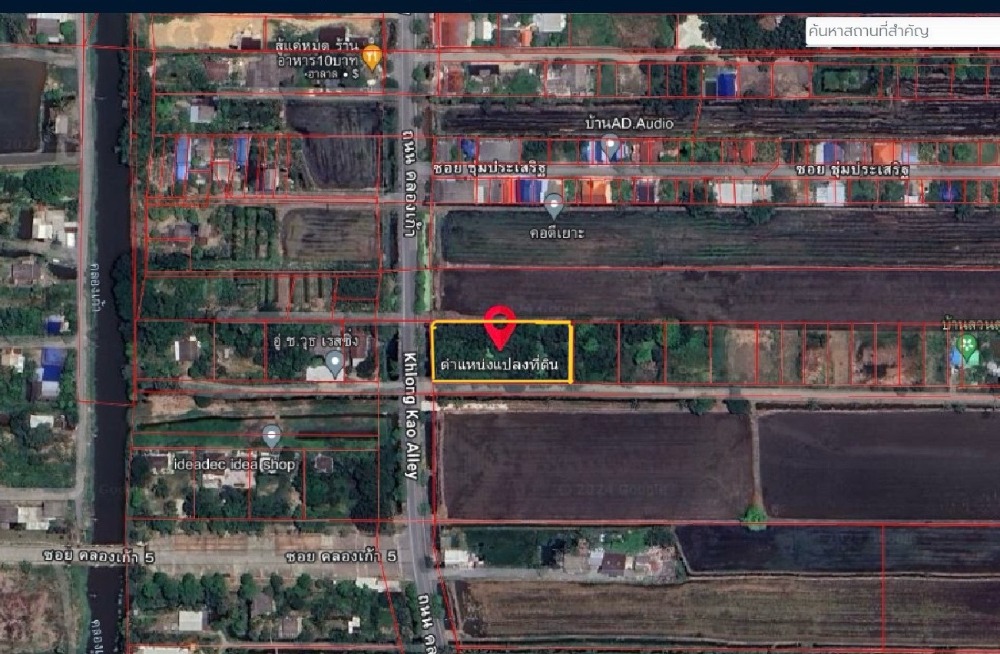The width and height of the screenshot is (1000, 654).
Task: Open the บ้านAD Audio place marker
Action: tap(610, 145)
